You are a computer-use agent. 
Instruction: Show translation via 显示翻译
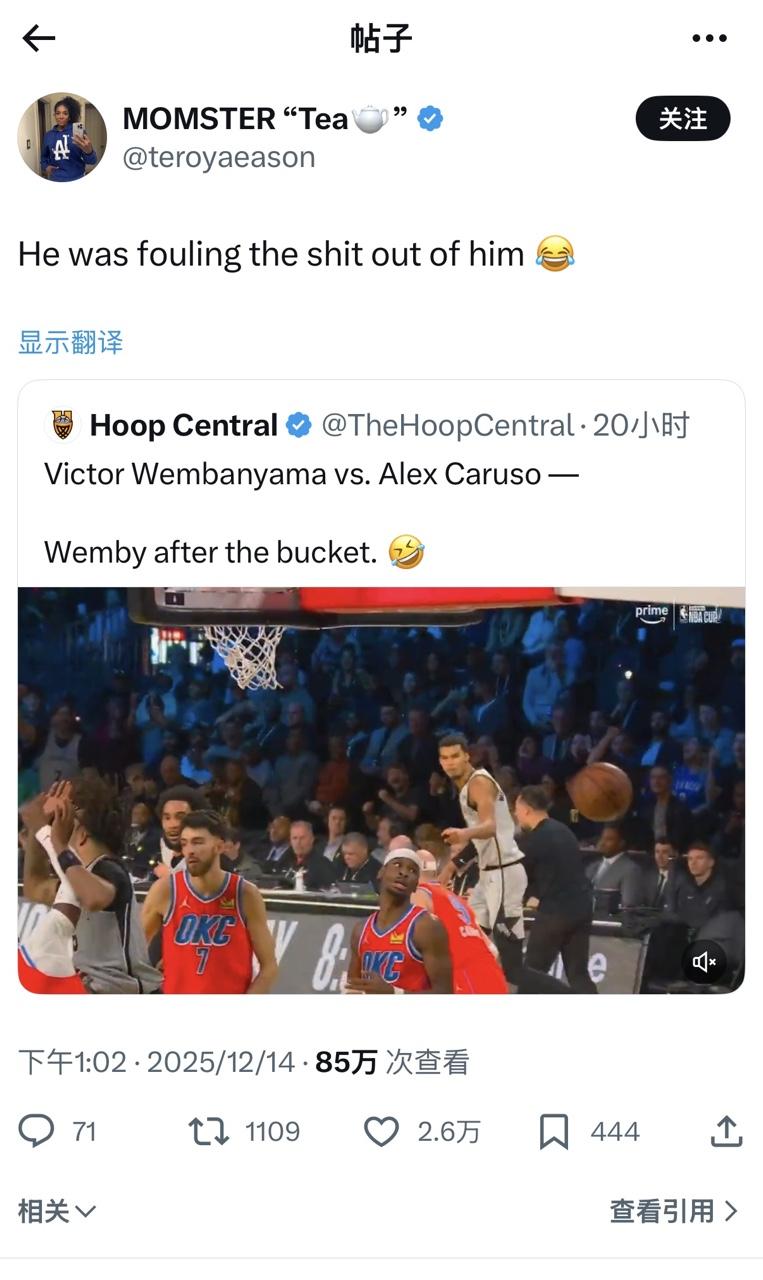click(x=70, y=342)
